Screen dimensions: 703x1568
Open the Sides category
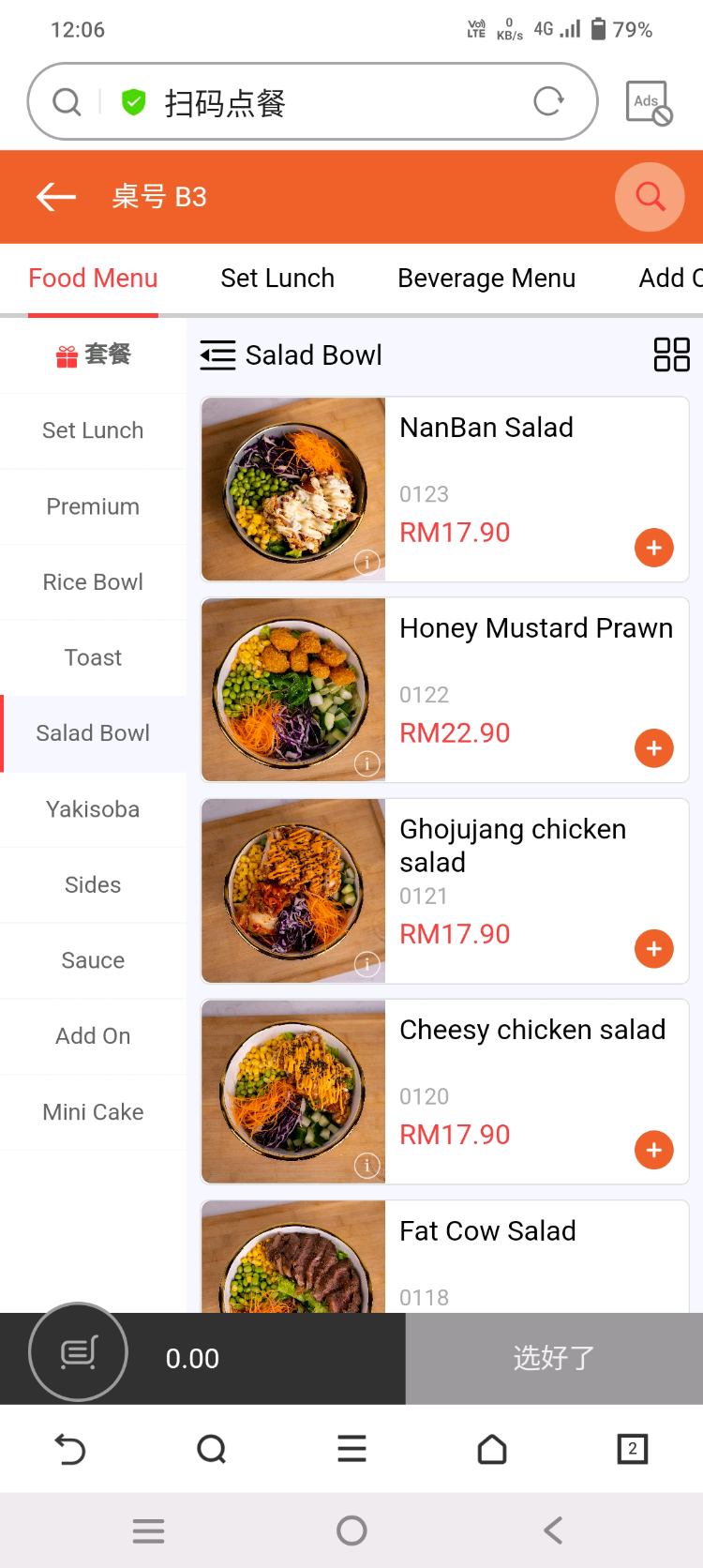(x=93, y=884)
